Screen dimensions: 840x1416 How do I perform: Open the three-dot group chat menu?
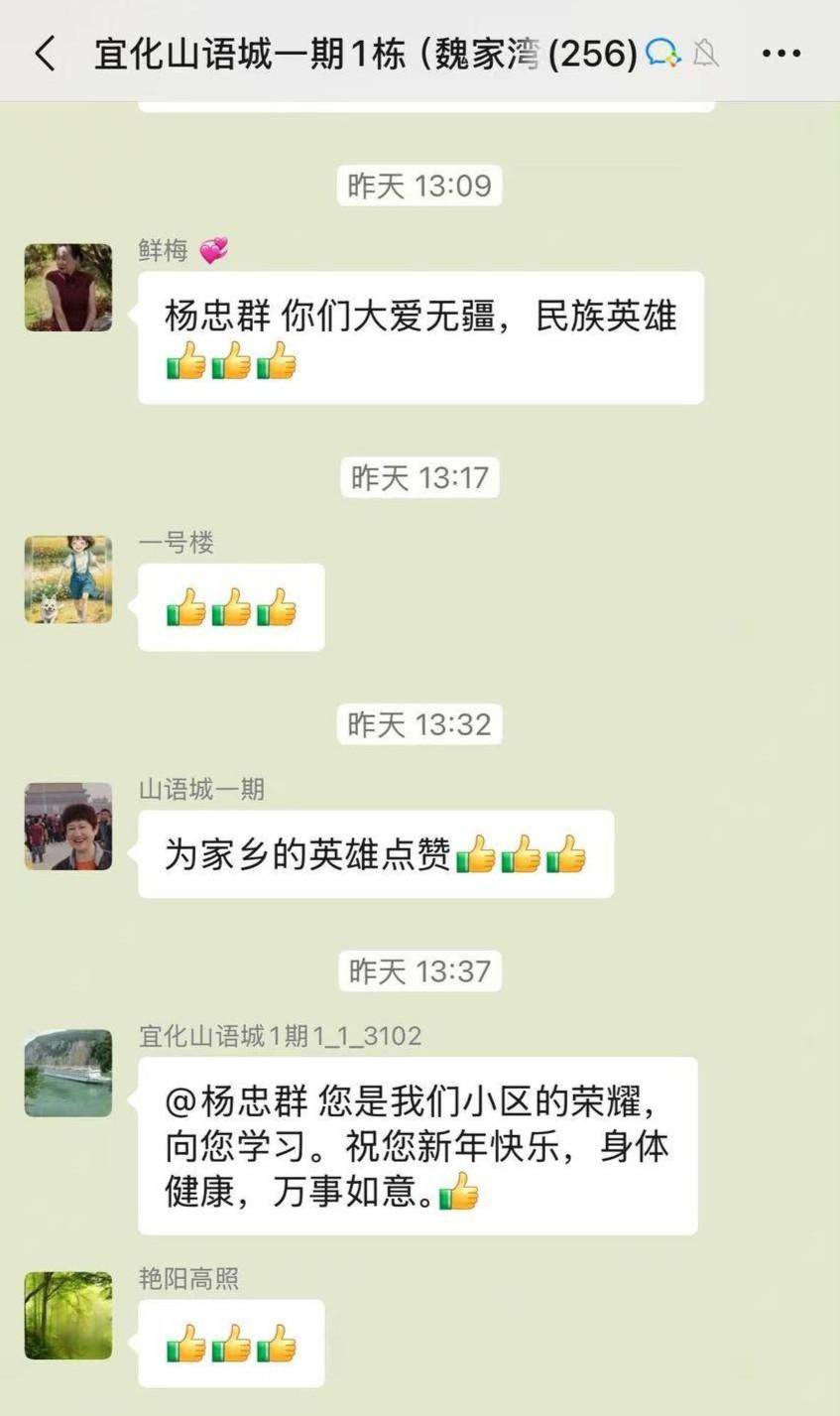tap(780, 54)
